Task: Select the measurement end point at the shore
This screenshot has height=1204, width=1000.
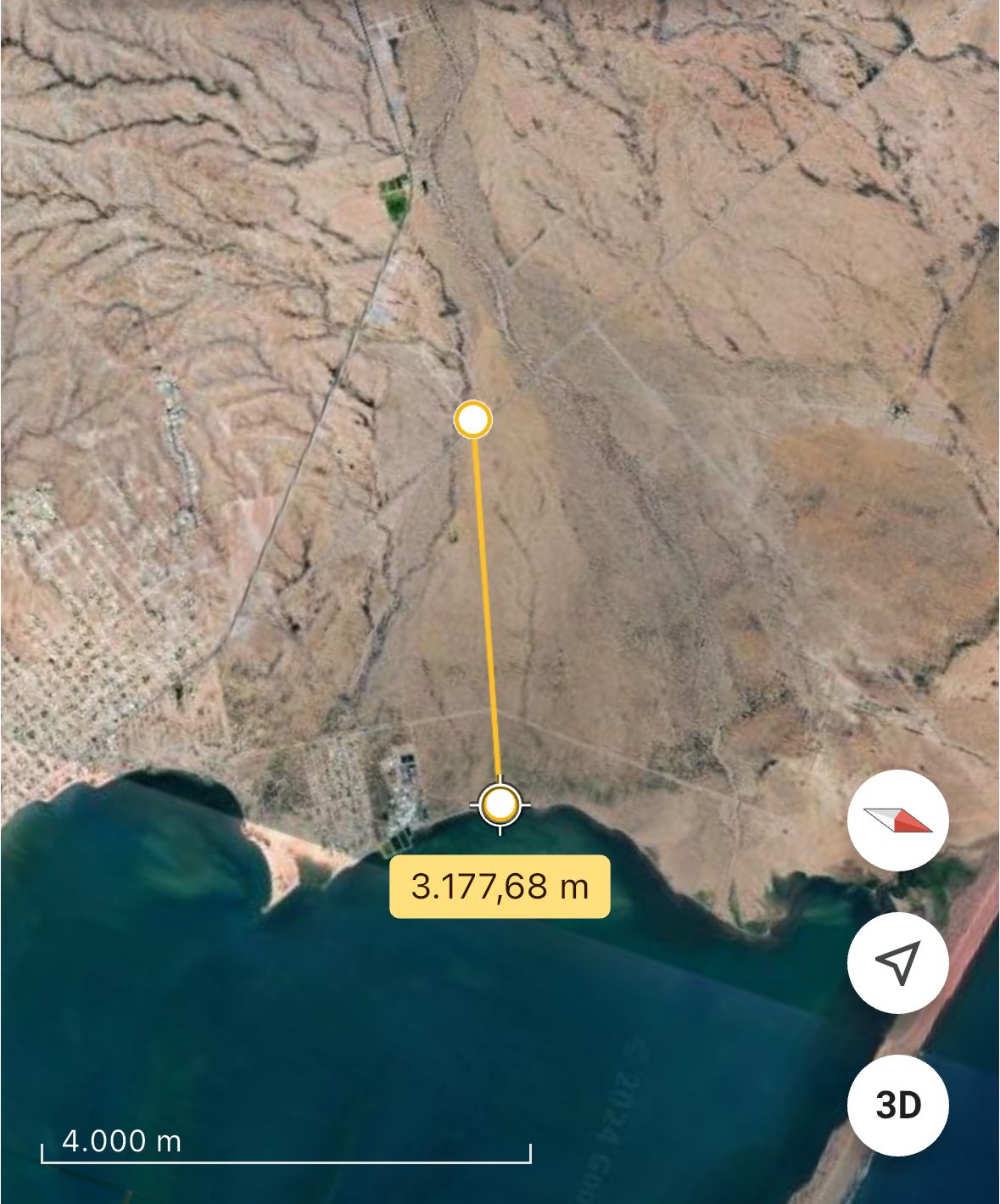Action: [x=500, y=804]
